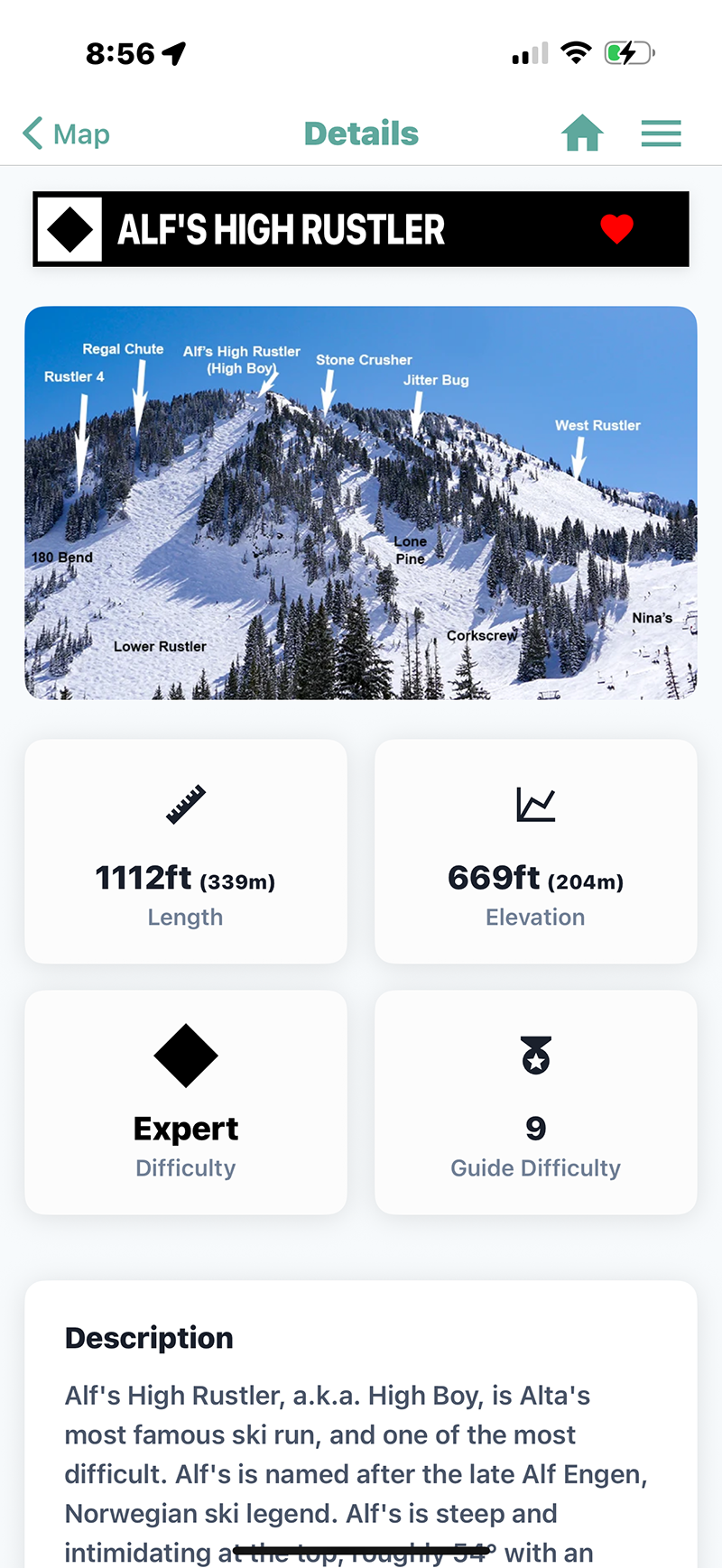Click the Expert difficulty label
Screen dimensions: 722x1568
pyautogui.click(x=185, y=1128)
